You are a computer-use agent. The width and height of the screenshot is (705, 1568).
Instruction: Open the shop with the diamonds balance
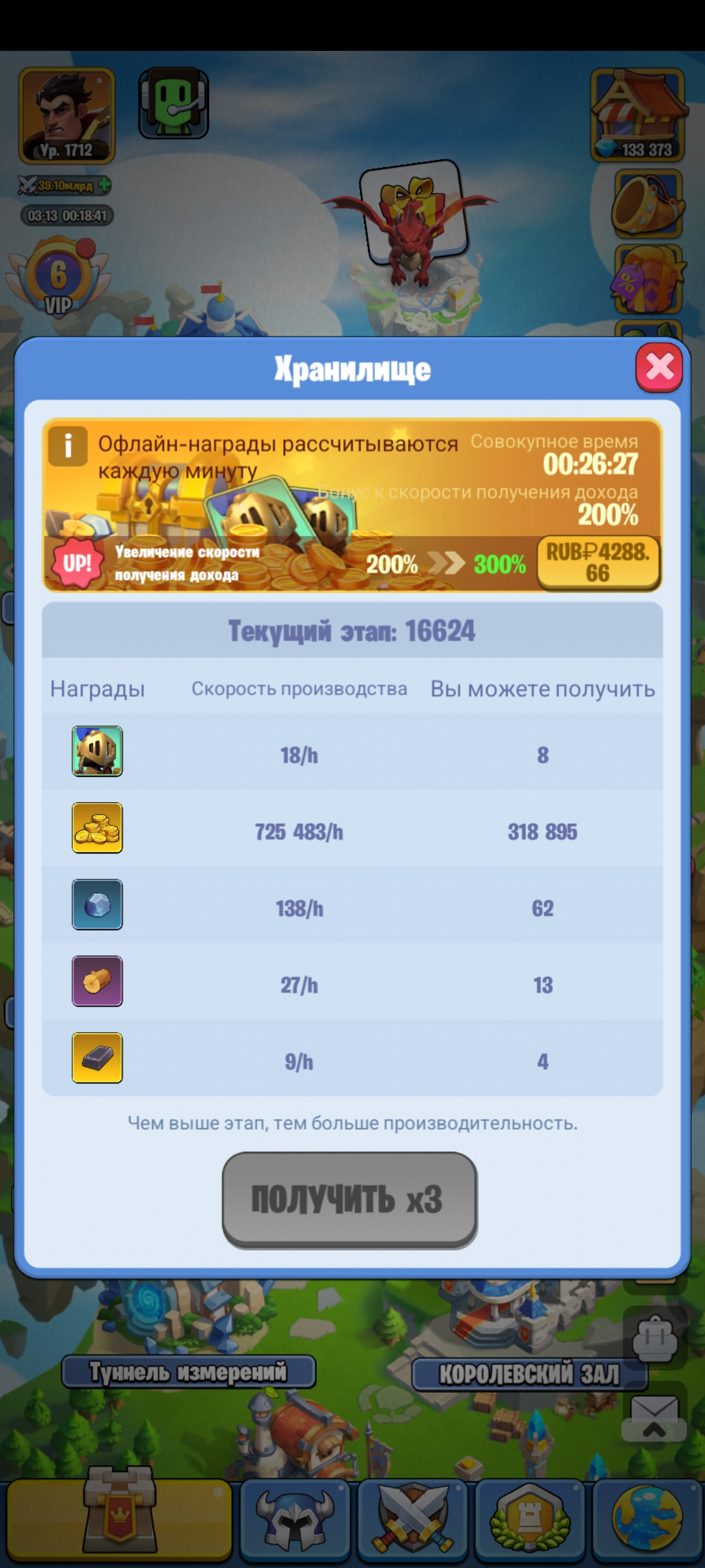[x=636, y=114]
